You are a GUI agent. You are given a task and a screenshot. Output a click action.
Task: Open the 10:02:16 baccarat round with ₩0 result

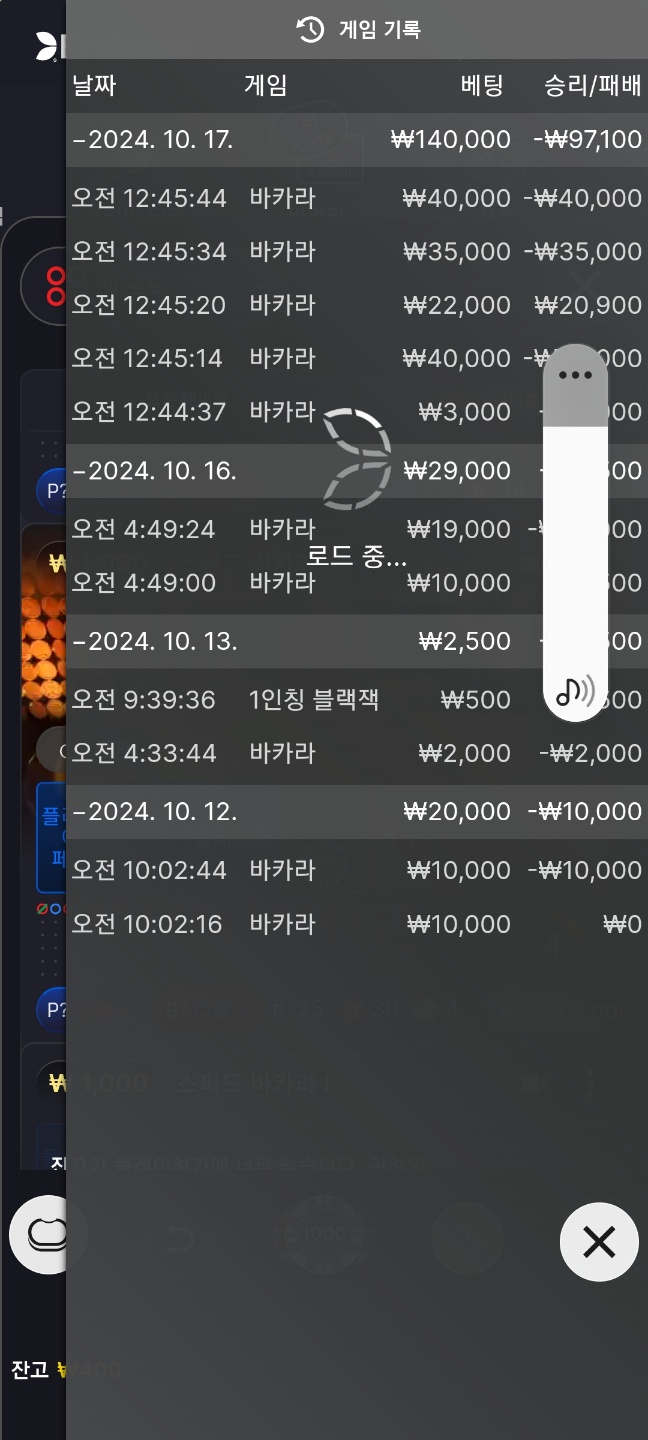click(x=356, y=924)
